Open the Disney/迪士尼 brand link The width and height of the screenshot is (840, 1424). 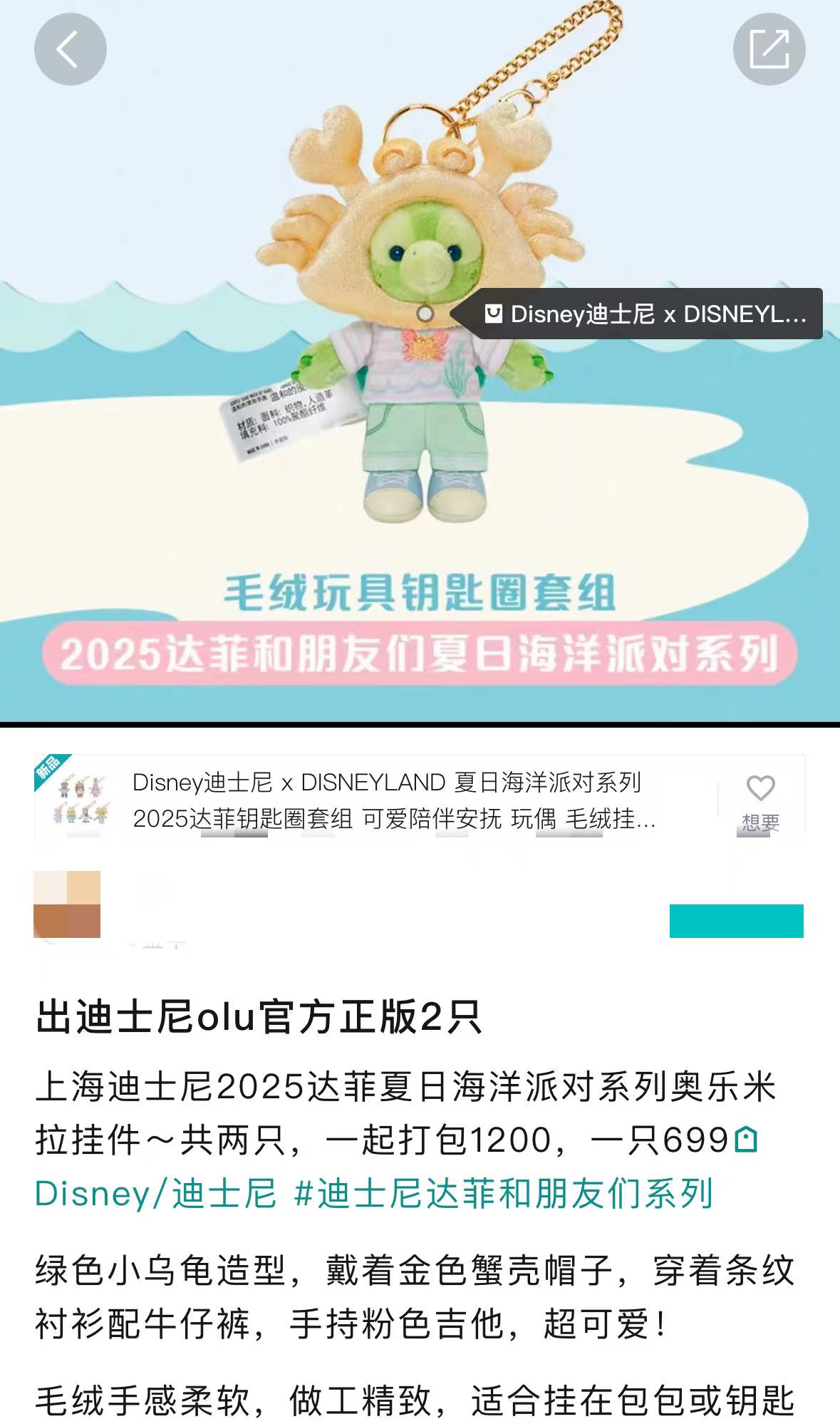click(155, 1193)
